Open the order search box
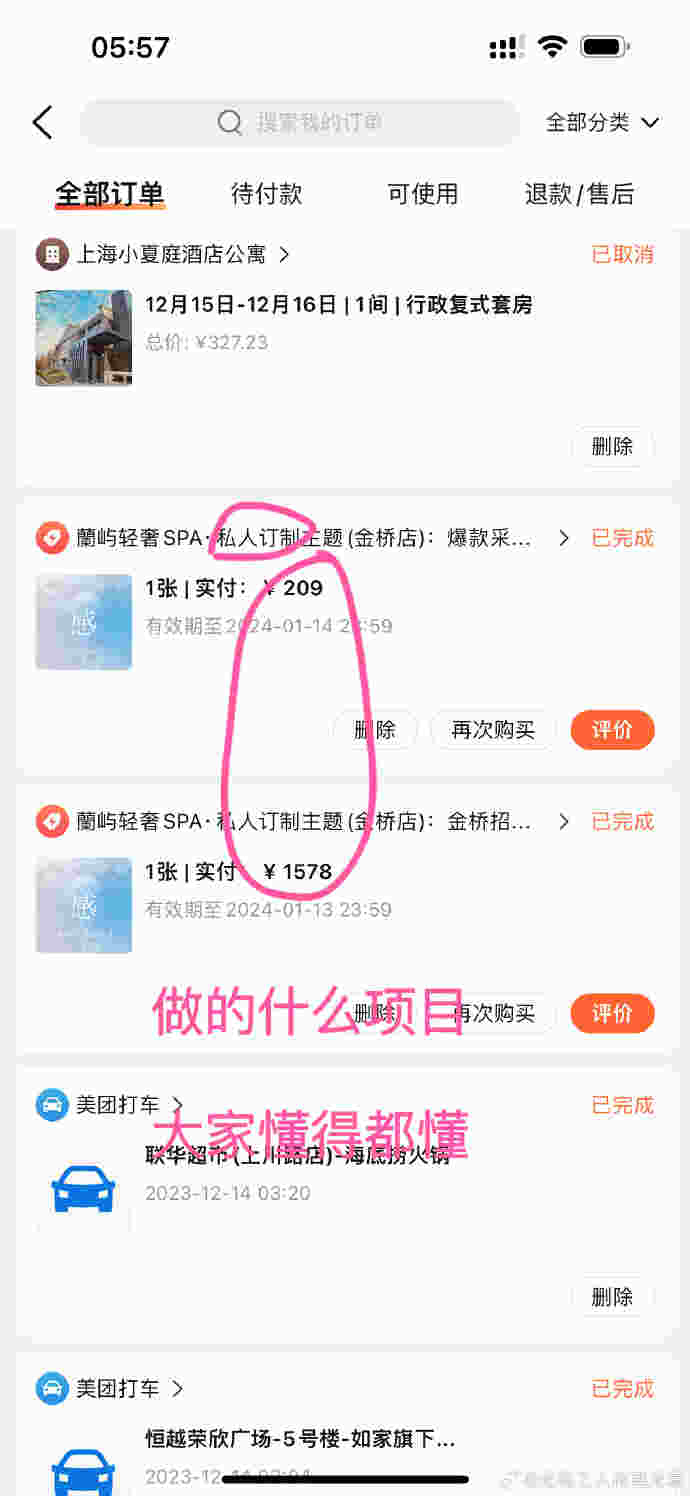The width and height of the screenshot is (690, 1496). click(300, 123)
